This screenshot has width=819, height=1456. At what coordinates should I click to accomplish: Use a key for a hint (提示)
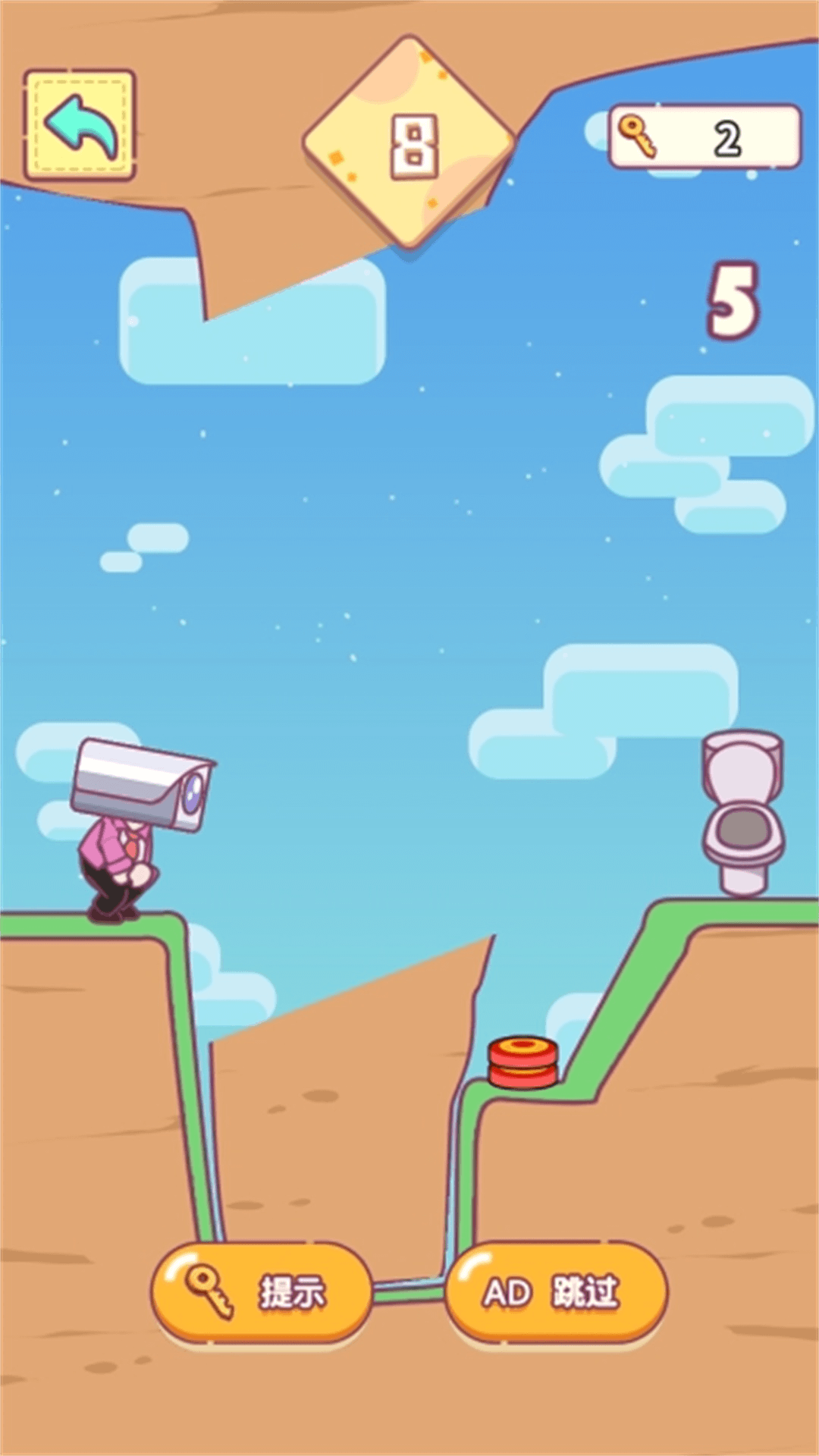(x=262, y=1291)
